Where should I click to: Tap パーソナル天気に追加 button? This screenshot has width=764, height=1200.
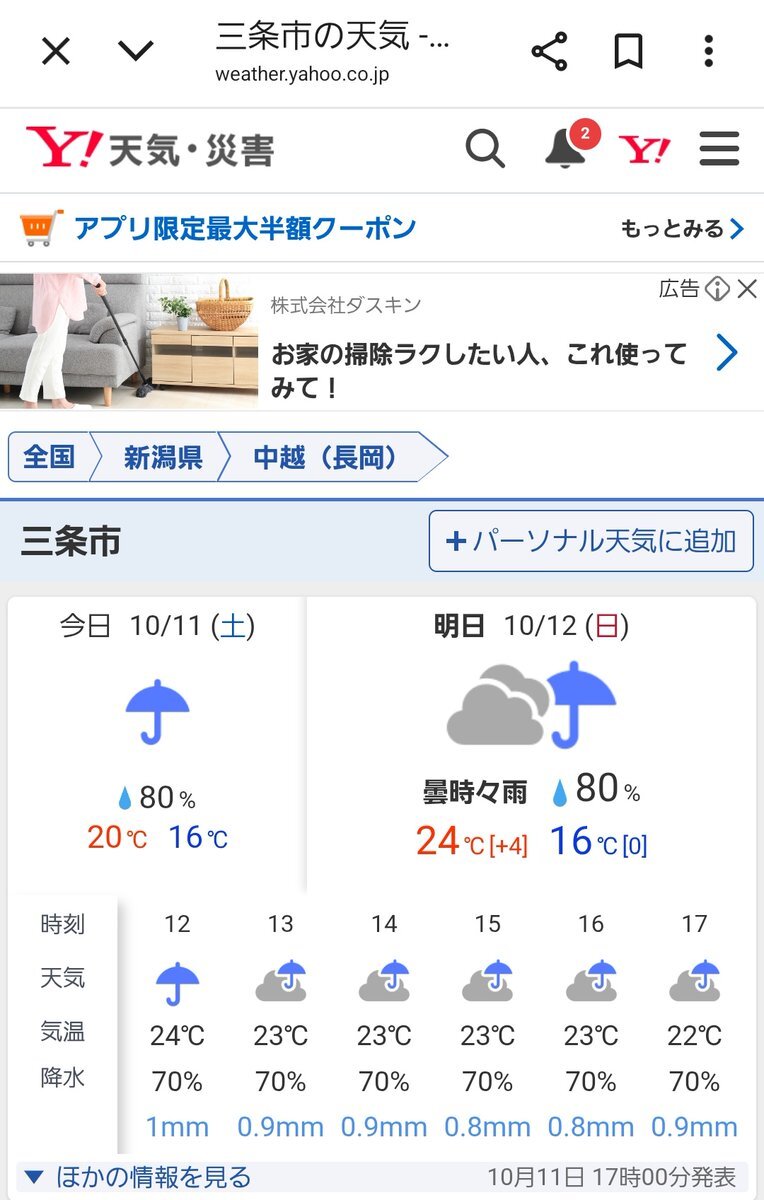(x=591, y=541)
